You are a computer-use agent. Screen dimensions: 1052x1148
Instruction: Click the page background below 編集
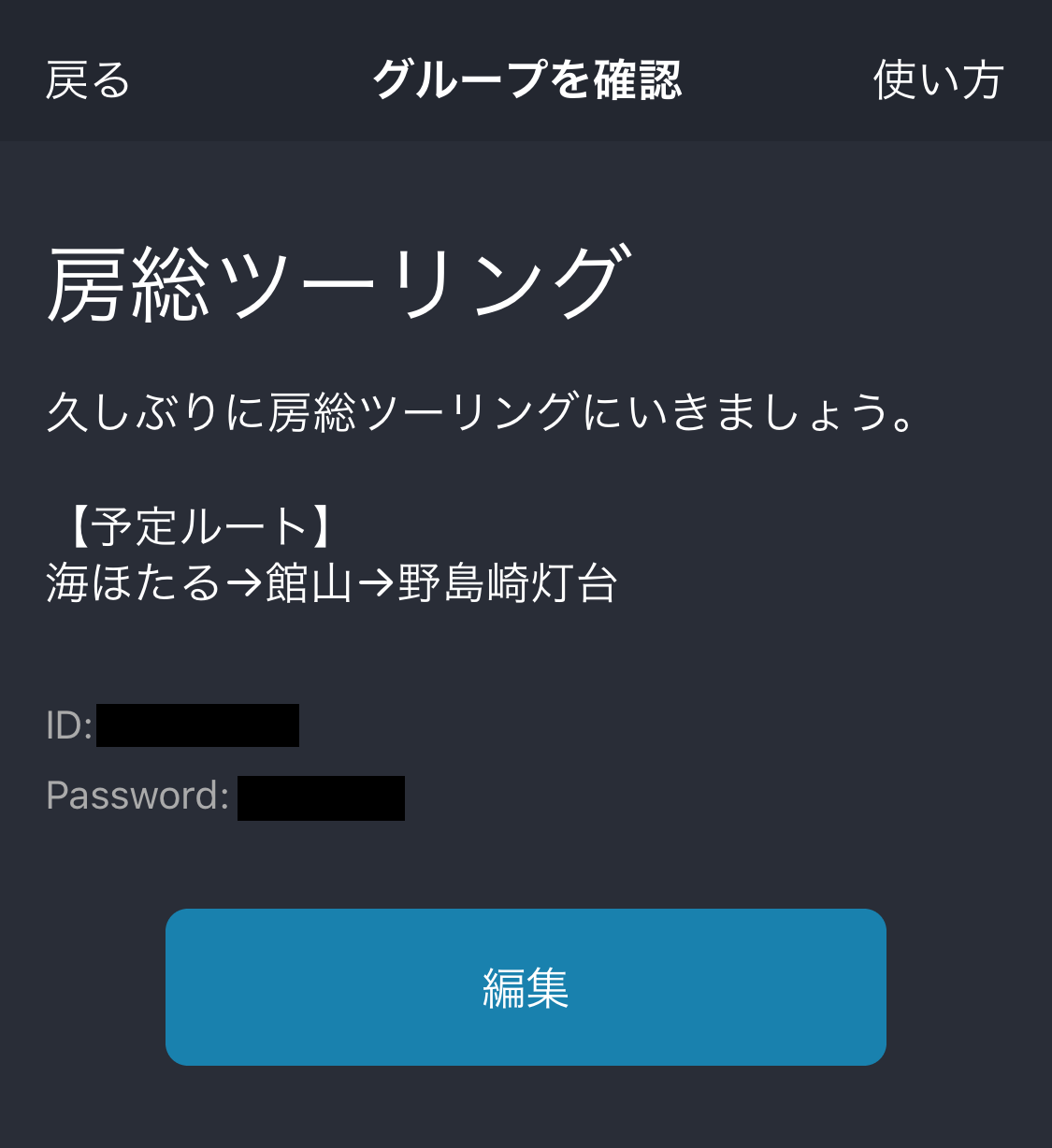tap(526, 1112)
